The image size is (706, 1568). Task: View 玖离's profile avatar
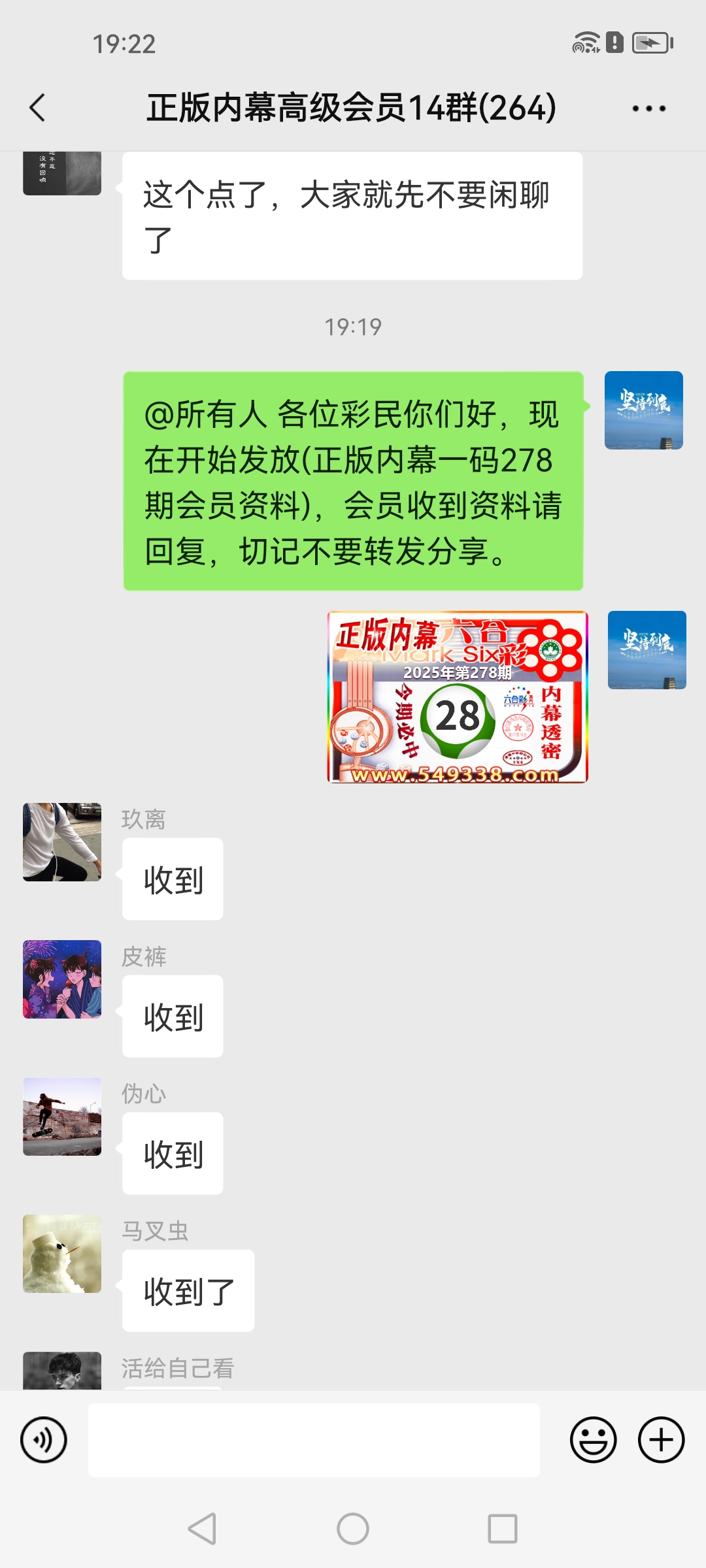[62, 842]
